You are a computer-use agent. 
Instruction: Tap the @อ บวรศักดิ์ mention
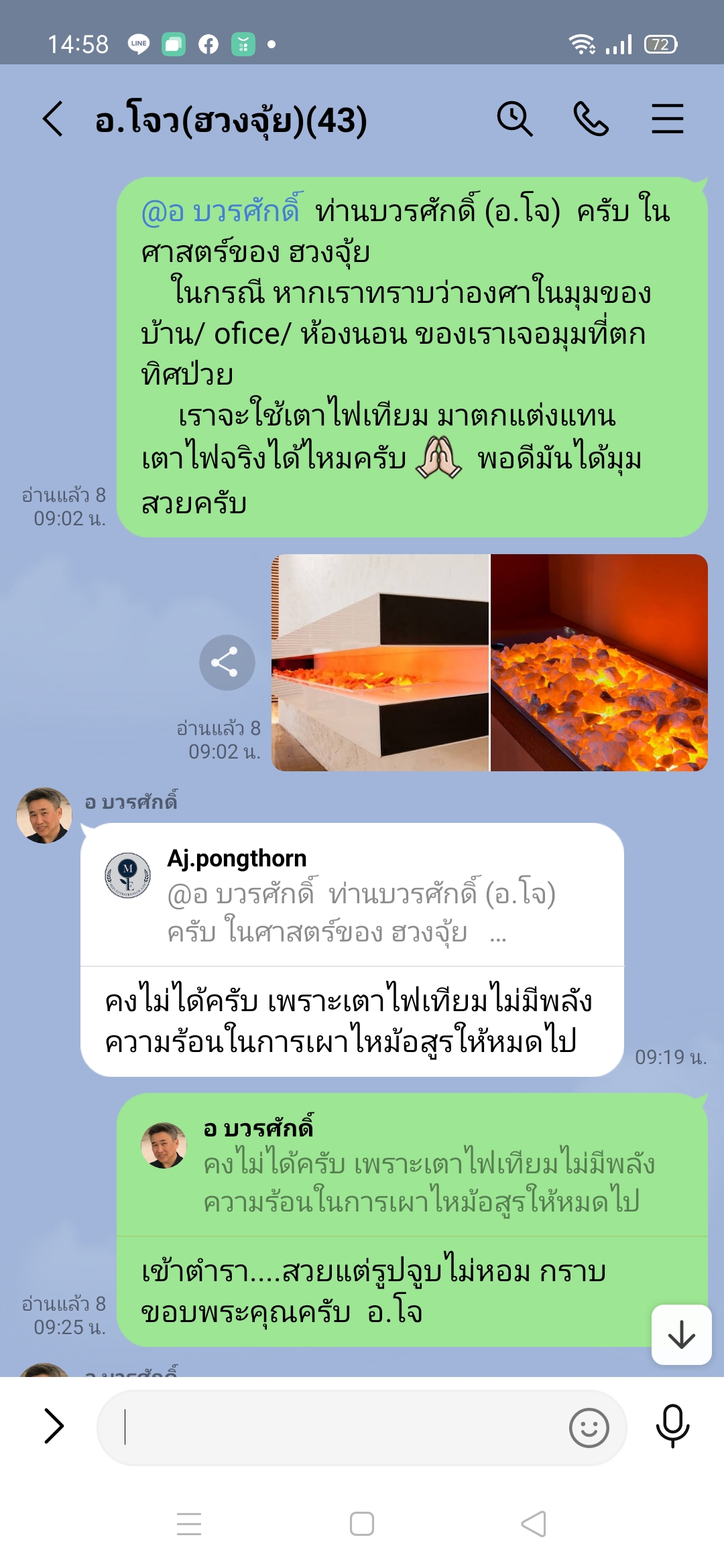[221, 212]
